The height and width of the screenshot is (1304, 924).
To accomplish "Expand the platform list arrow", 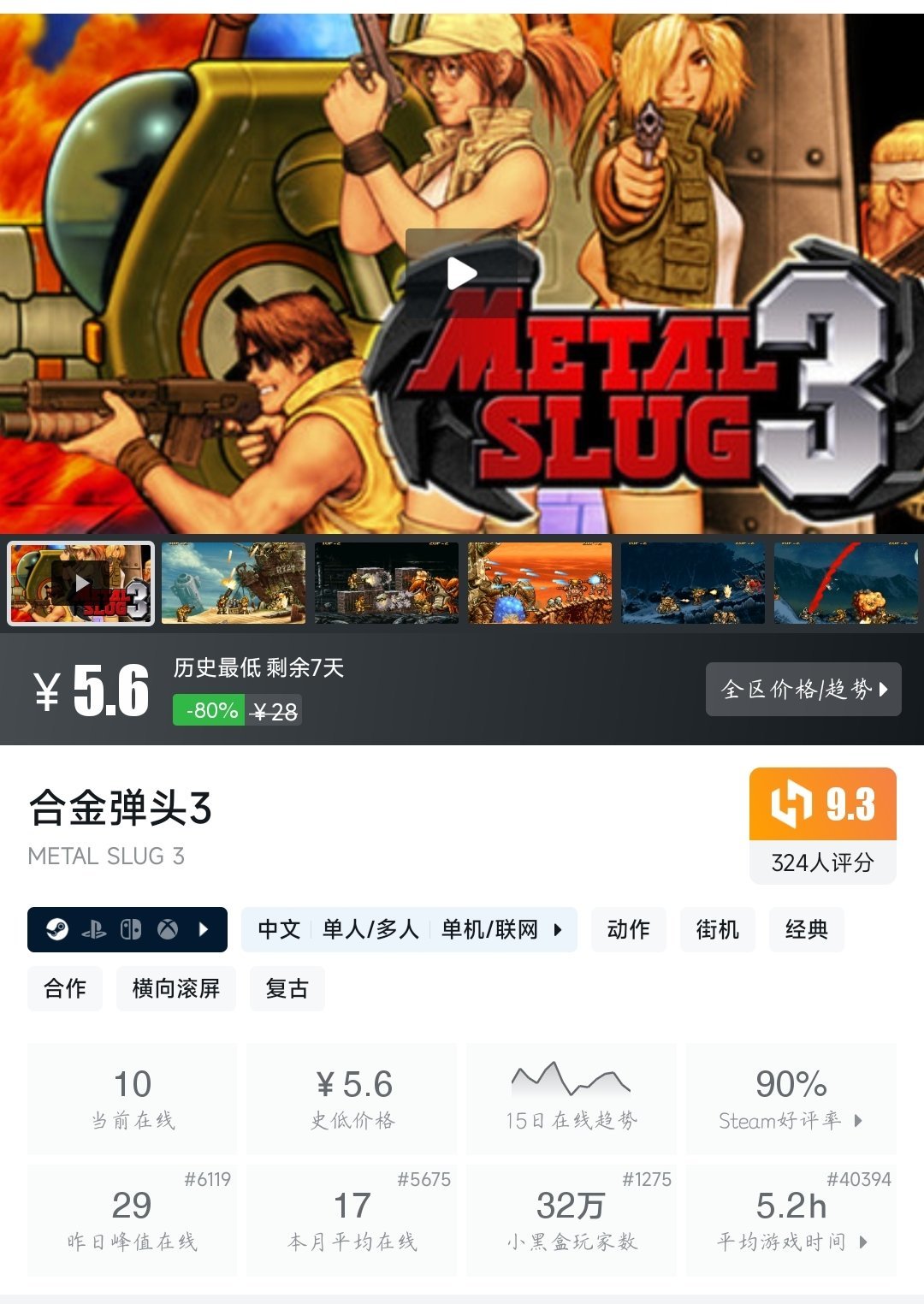I will [x=202, y=930].
